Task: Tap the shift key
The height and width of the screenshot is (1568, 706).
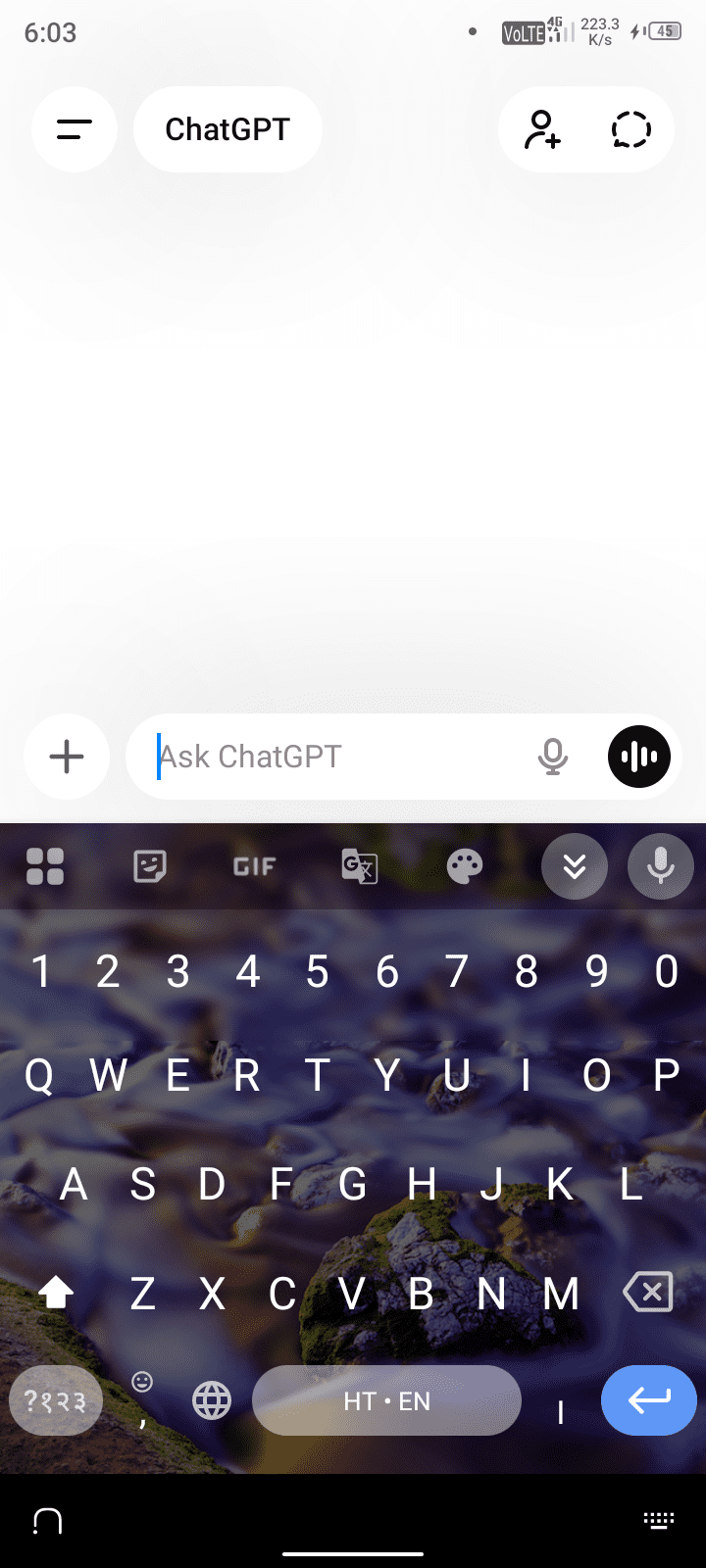Action: click(56, 1293)
